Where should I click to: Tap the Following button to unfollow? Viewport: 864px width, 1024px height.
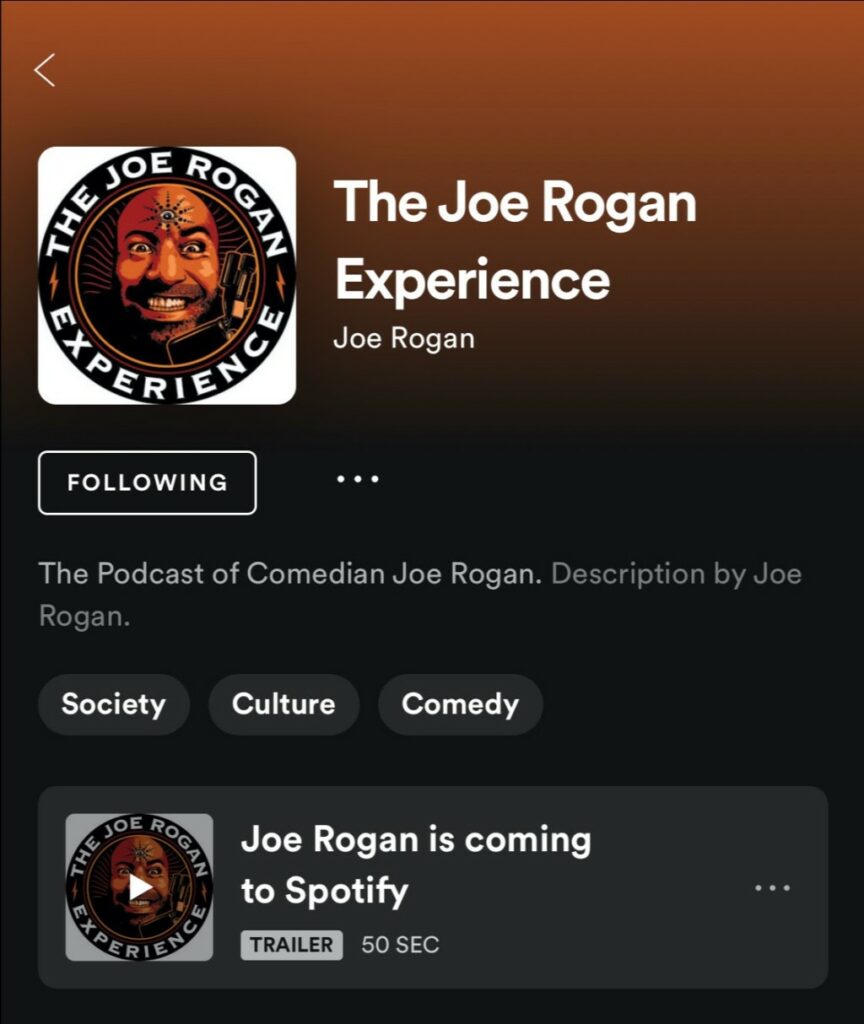tap(147, 483)
